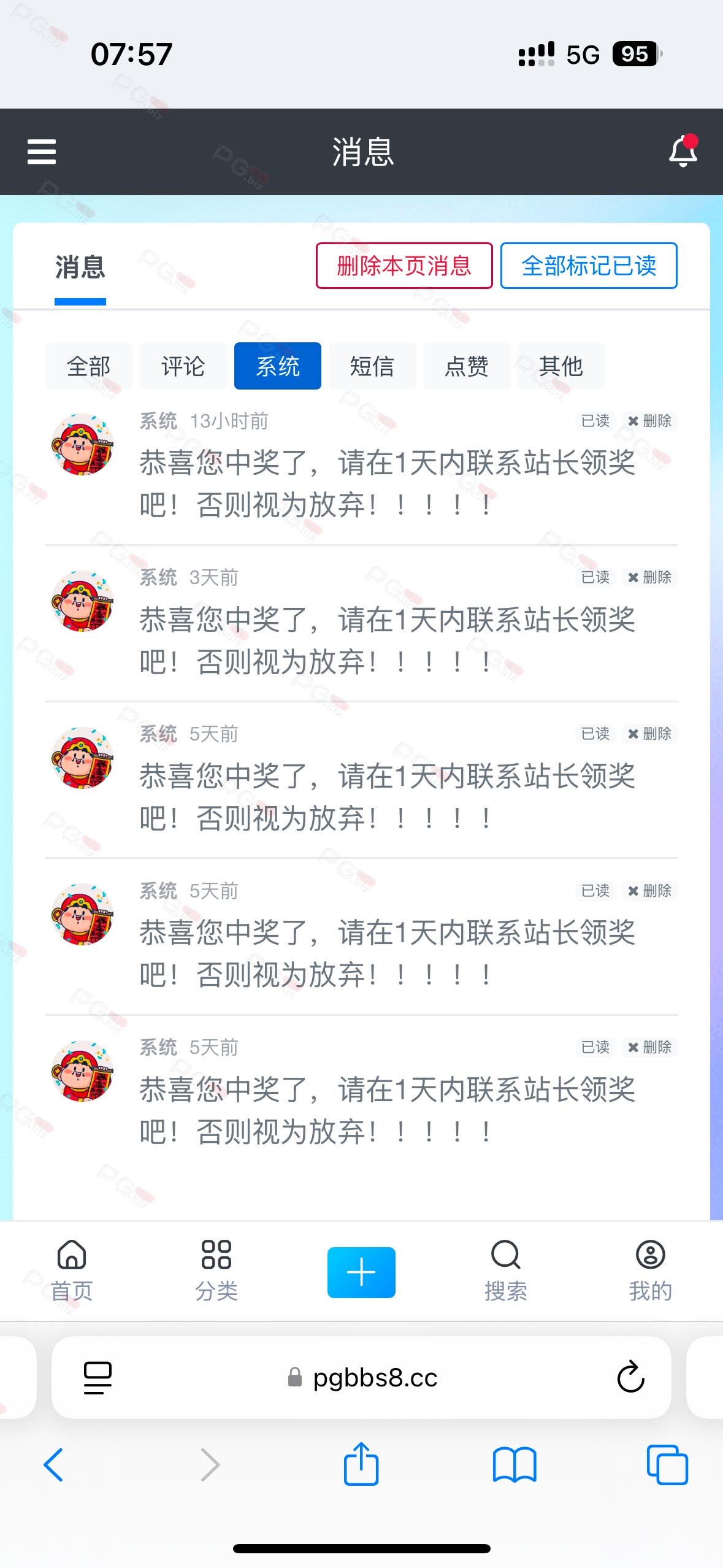Image resolution: width=723 pixels, height=1568 pixels.
Task: Open the notifications bell
Action: (683, 151)
